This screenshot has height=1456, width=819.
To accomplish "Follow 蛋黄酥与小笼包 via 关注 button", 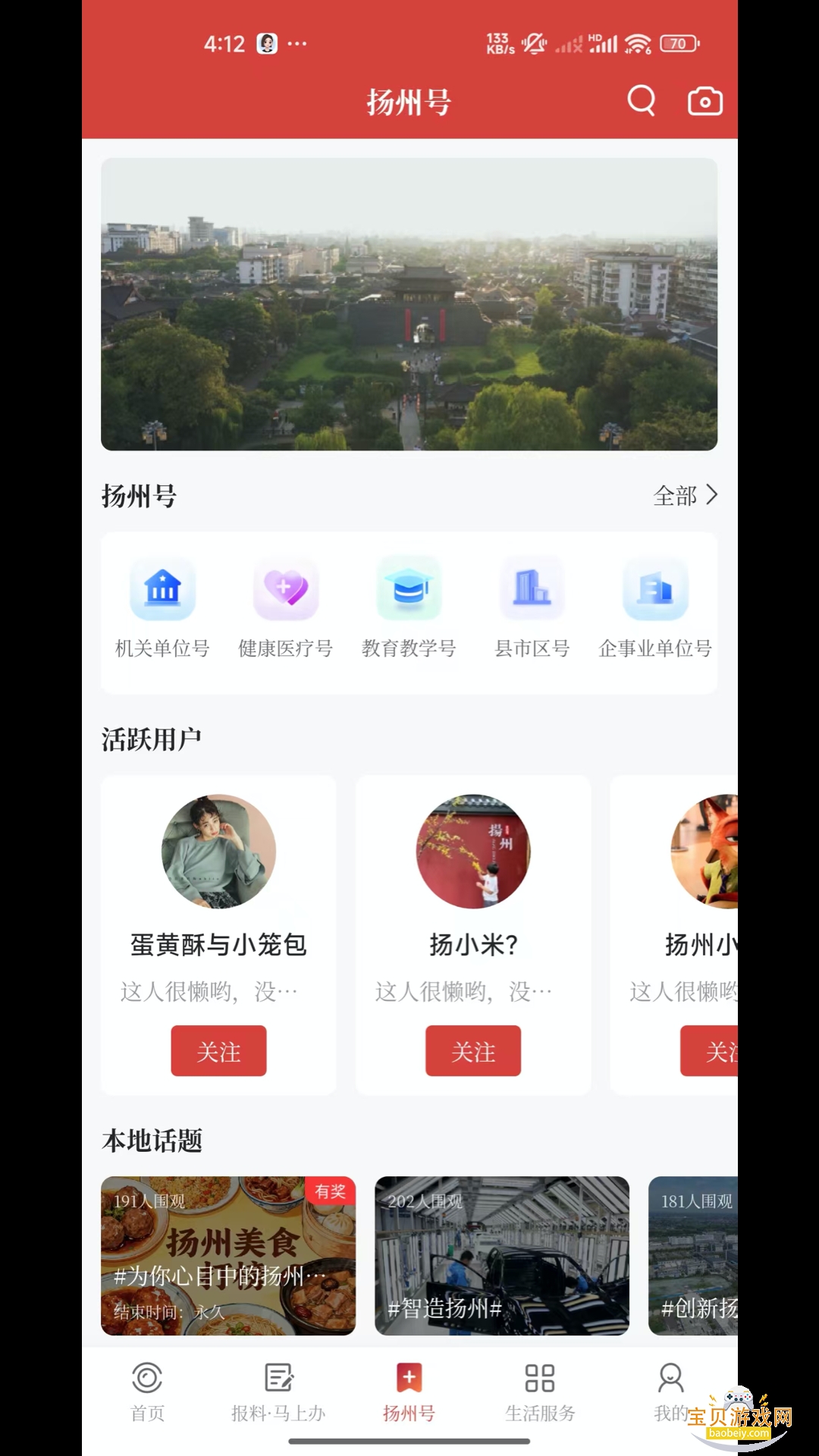I will [x=218, y=1051].
